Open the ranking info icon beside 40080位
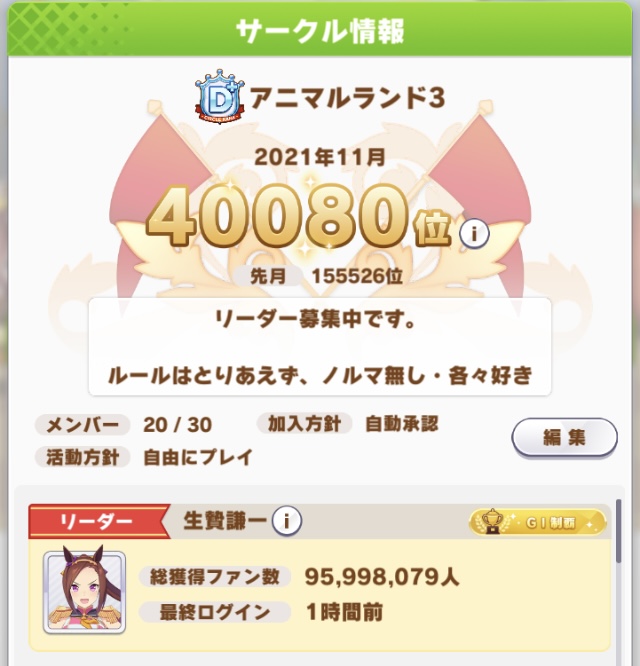 pyautogui.click(x=473, y=235)
